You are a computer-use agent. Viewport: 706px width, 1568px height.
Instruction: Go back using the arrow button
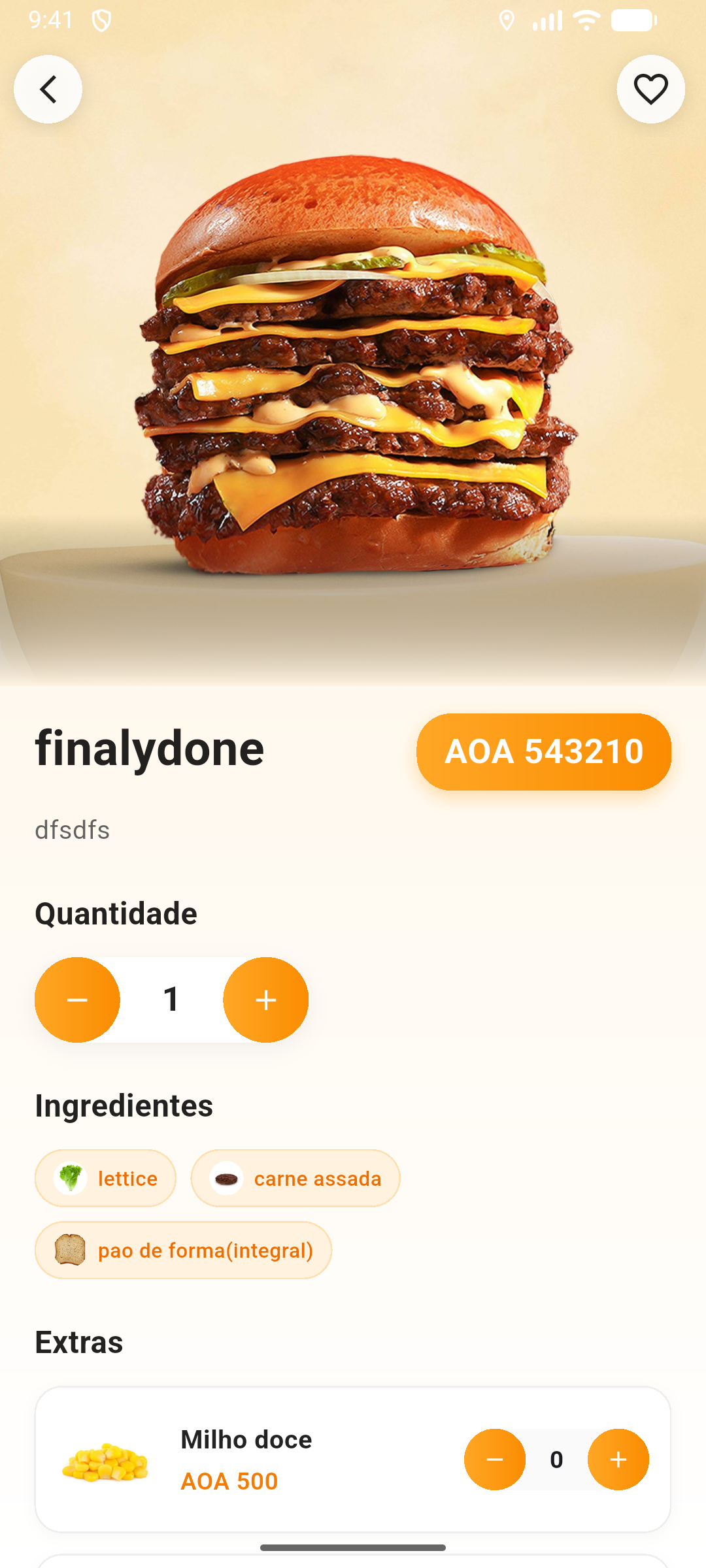point(48,89)
